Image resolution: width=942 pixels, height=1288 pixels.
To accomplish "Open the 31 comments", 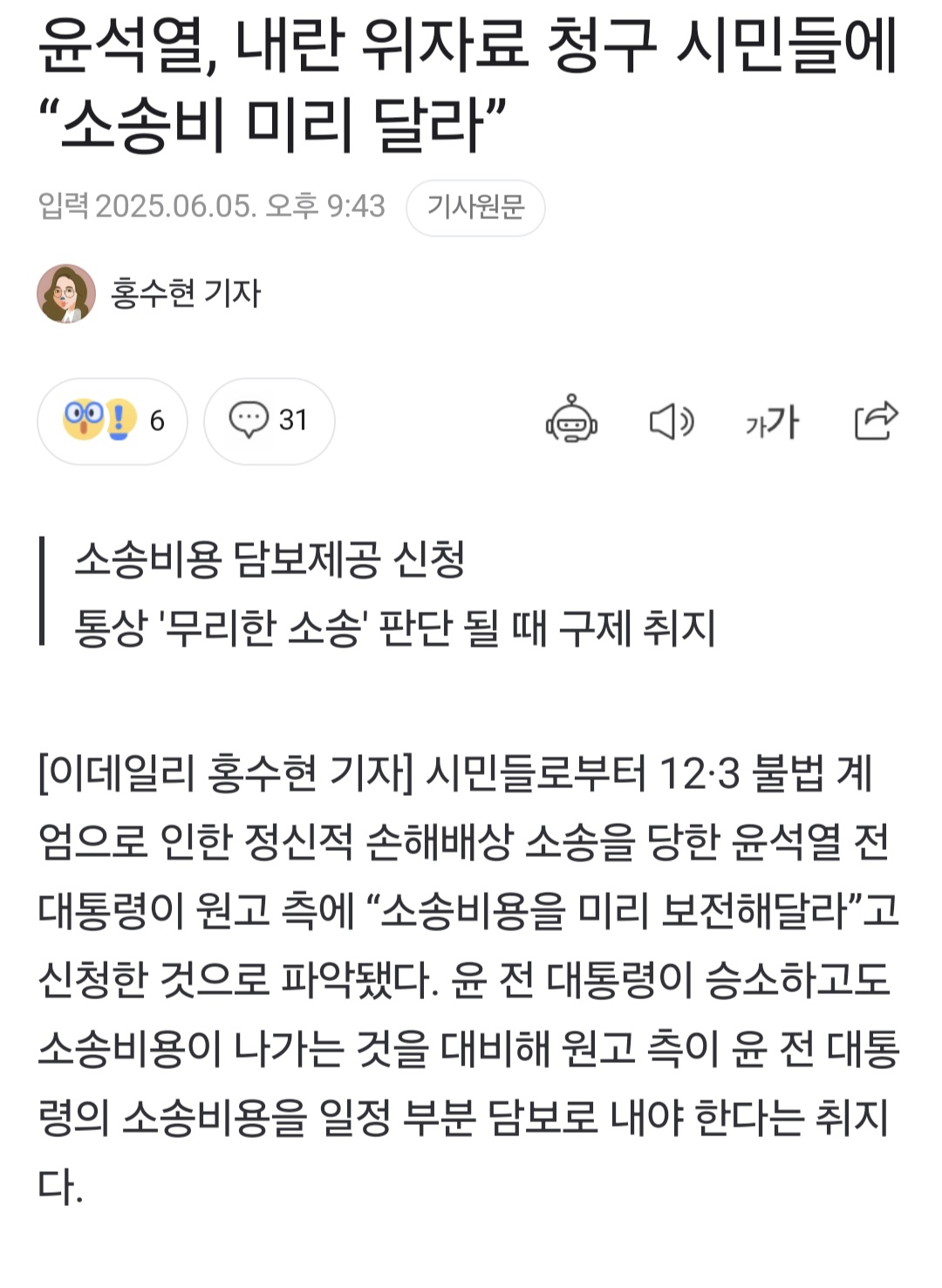I will [269, 421].
